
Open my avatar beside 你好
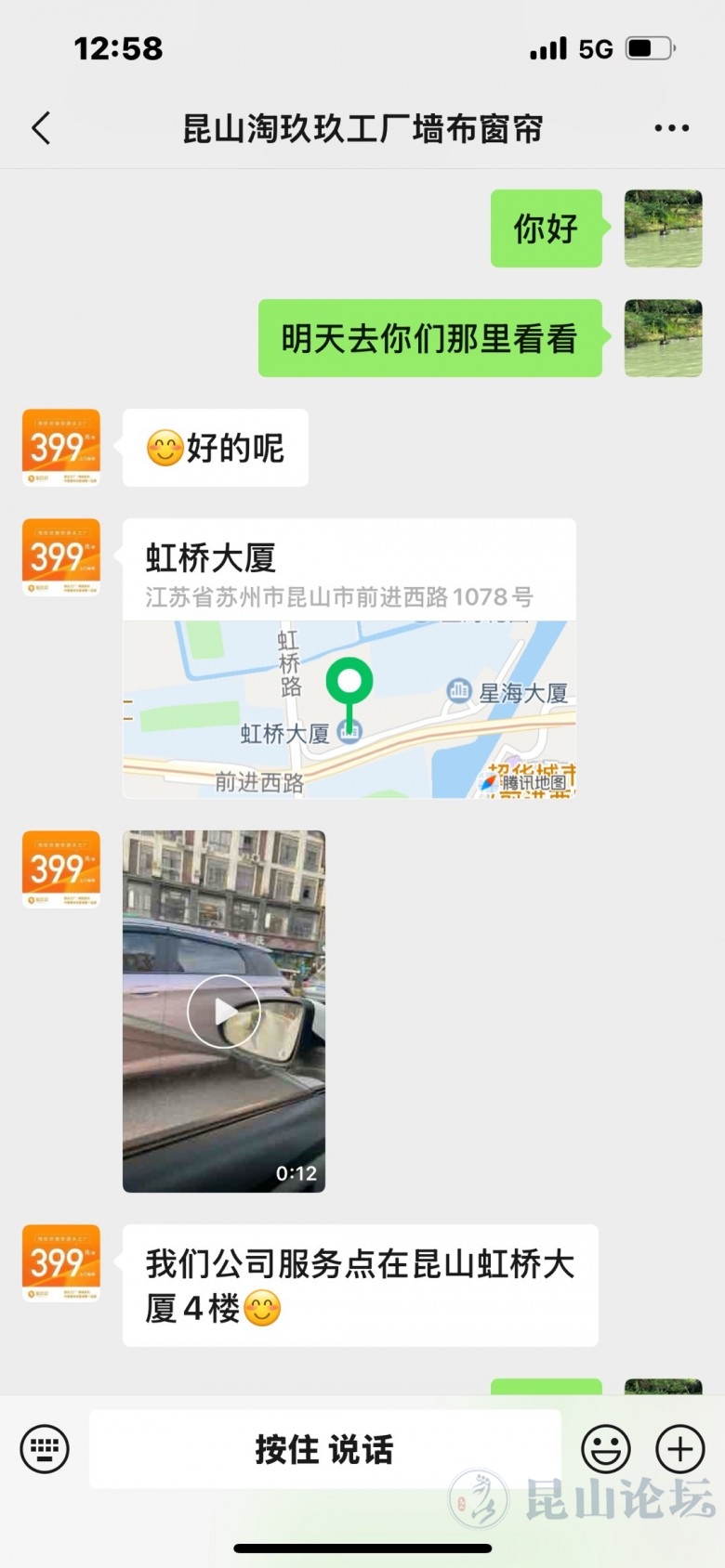pyautogui.click(x=663, y=229)
